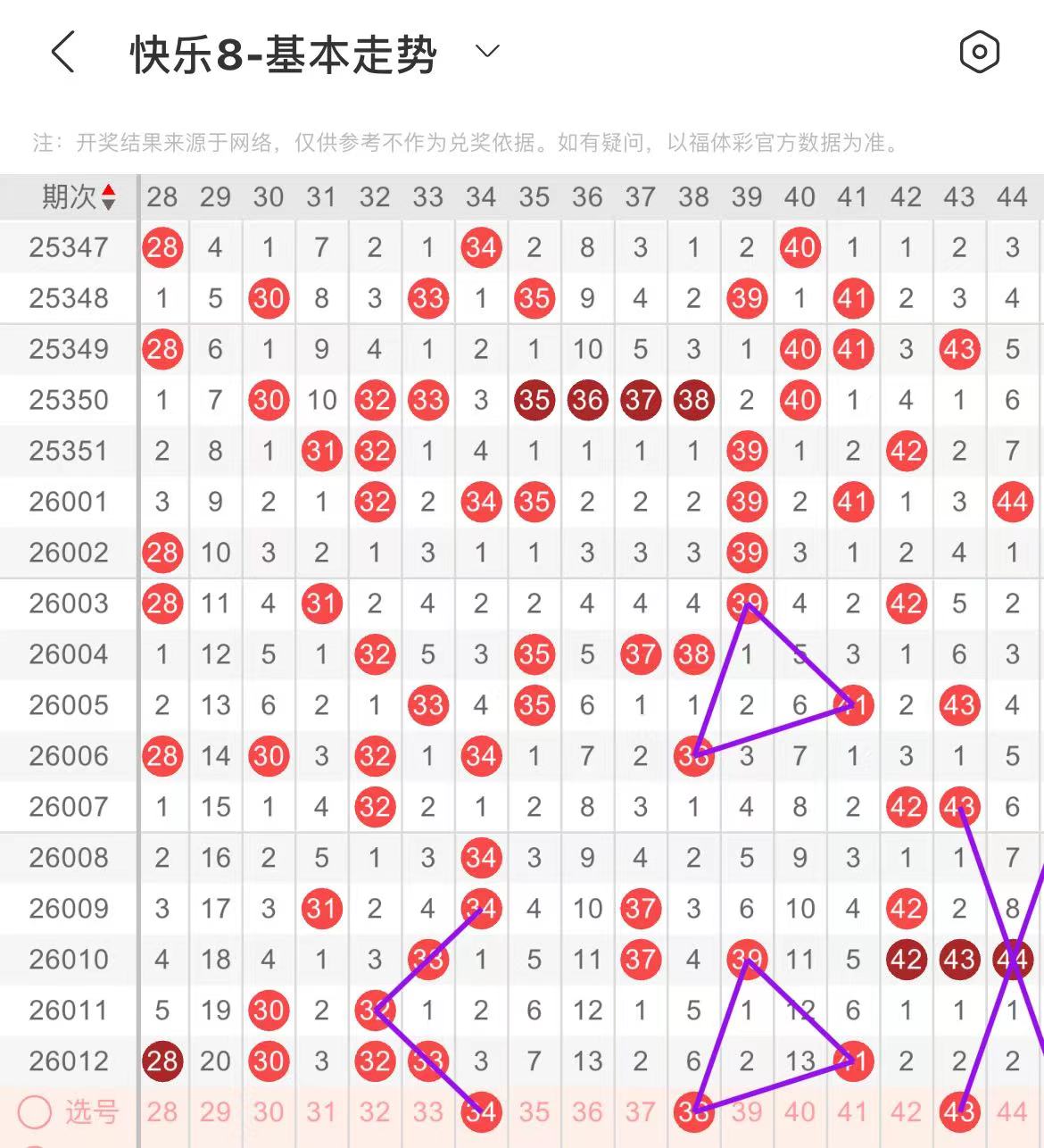The width and height of the screenshot is (1044, 1148).
Task: Go back from the trend chart
Action: click(62, 52)
